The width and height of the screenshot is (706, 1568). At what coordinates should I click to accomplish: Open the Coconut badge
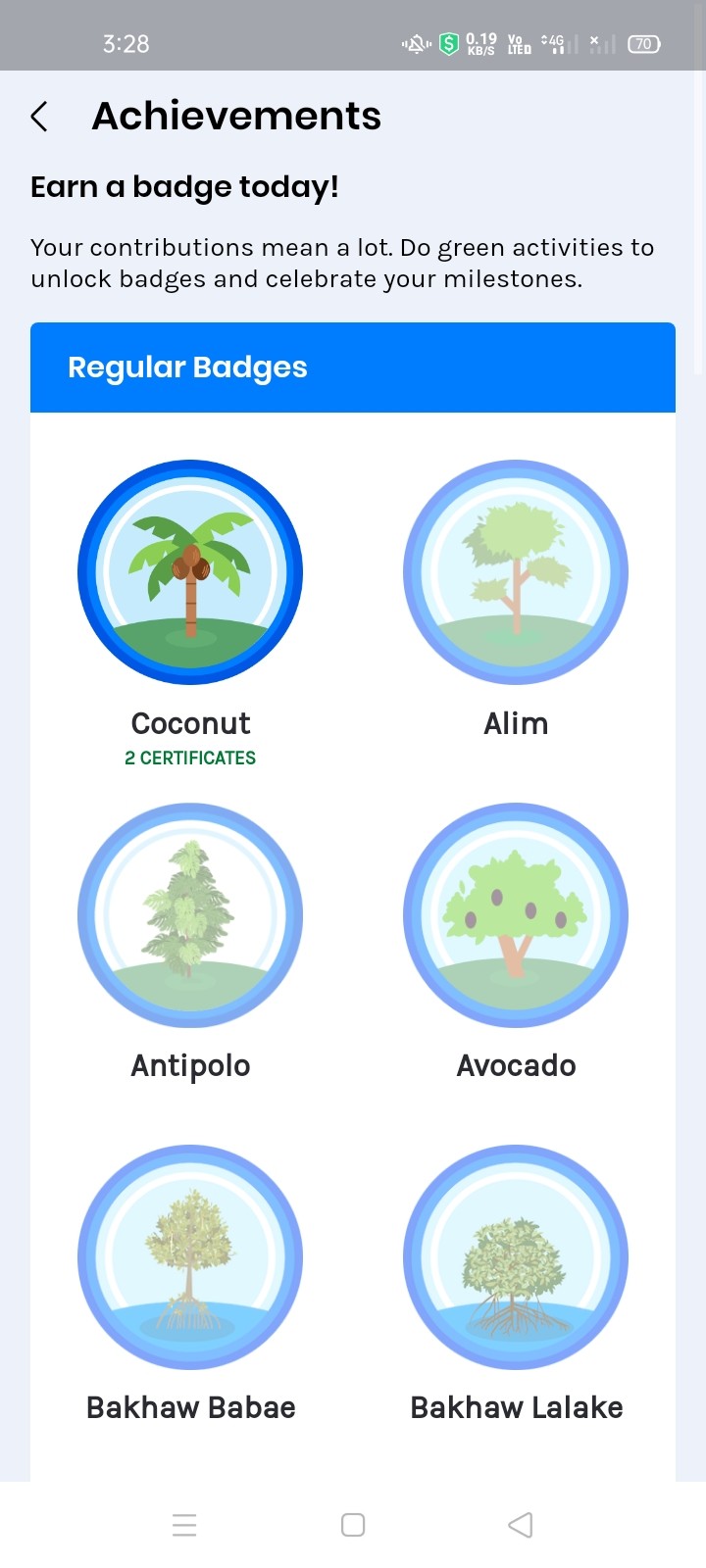coord(190,572)
